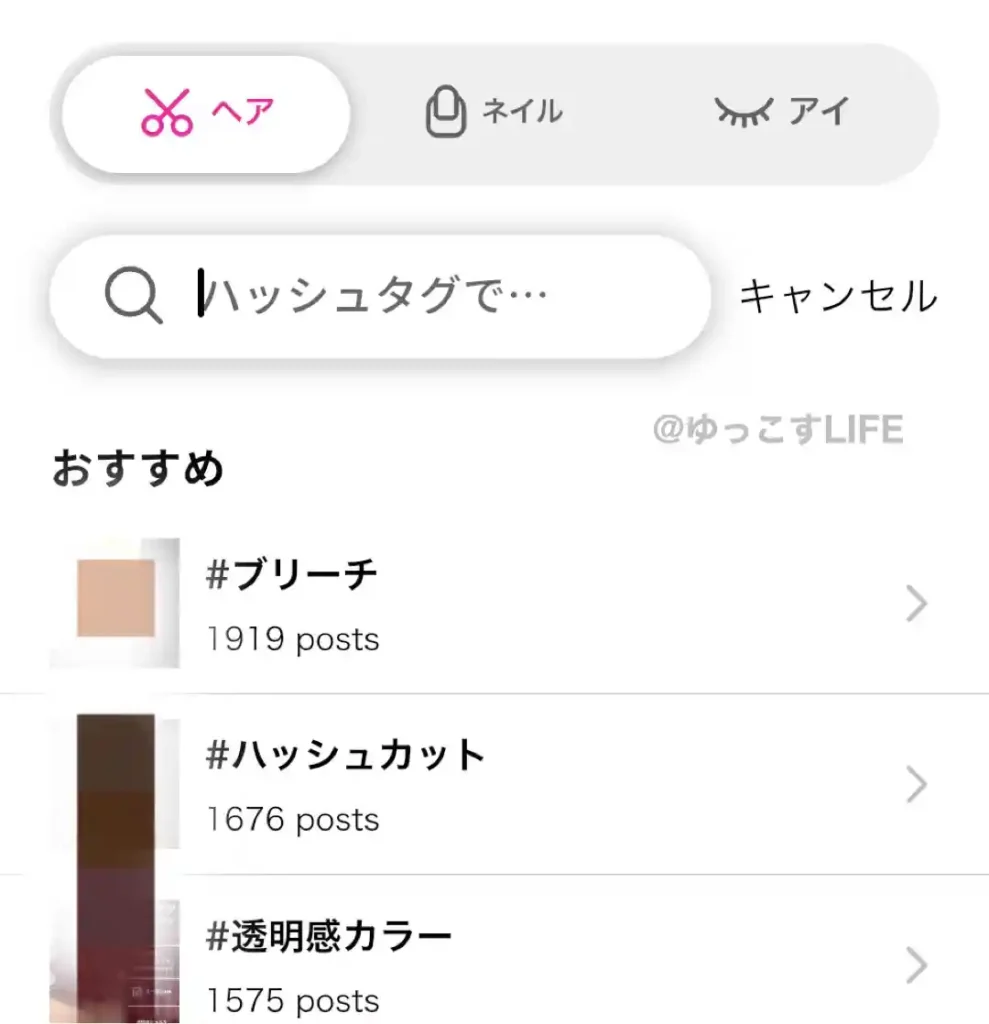
Task: Select the おすすめ section heading
Action: point(138,467)
